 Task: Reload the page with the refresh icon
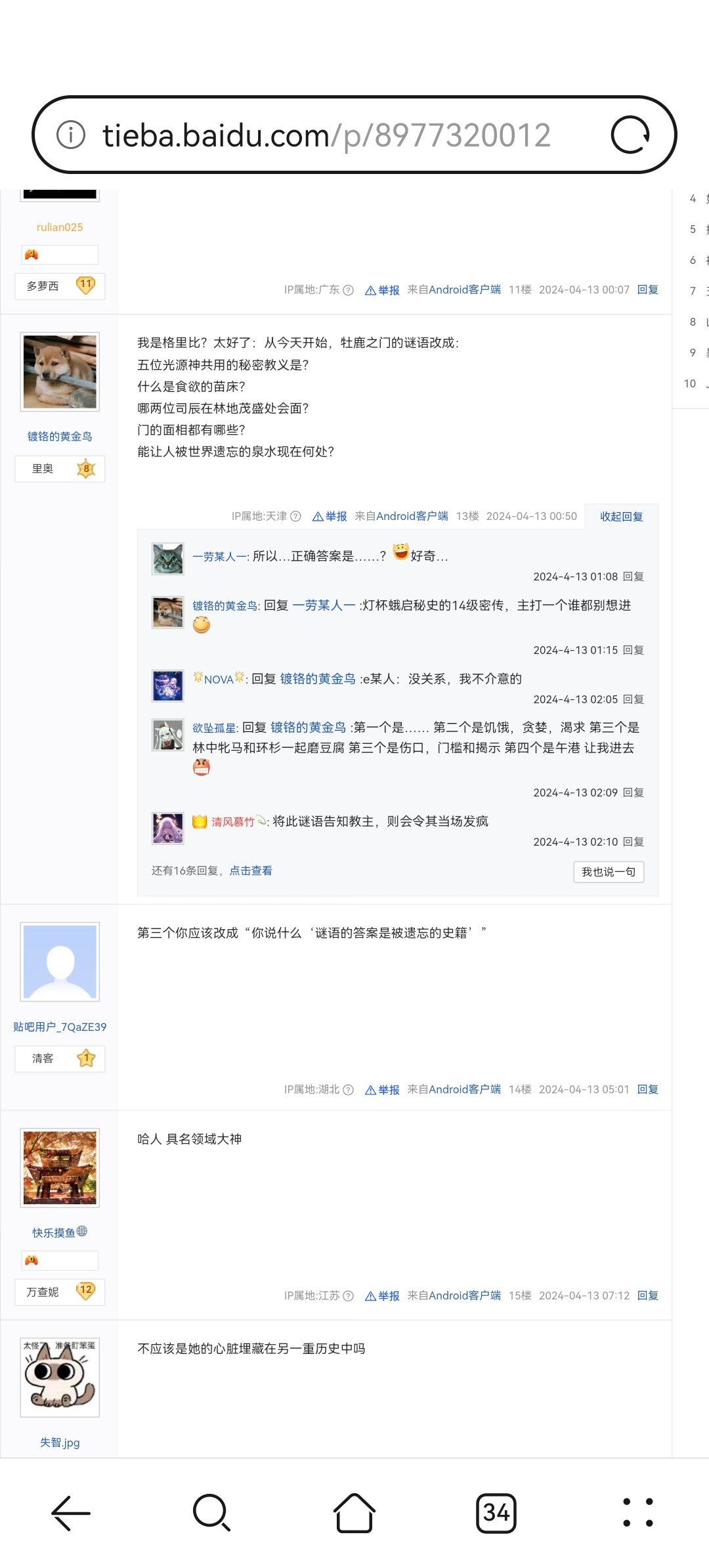[630, 135]
